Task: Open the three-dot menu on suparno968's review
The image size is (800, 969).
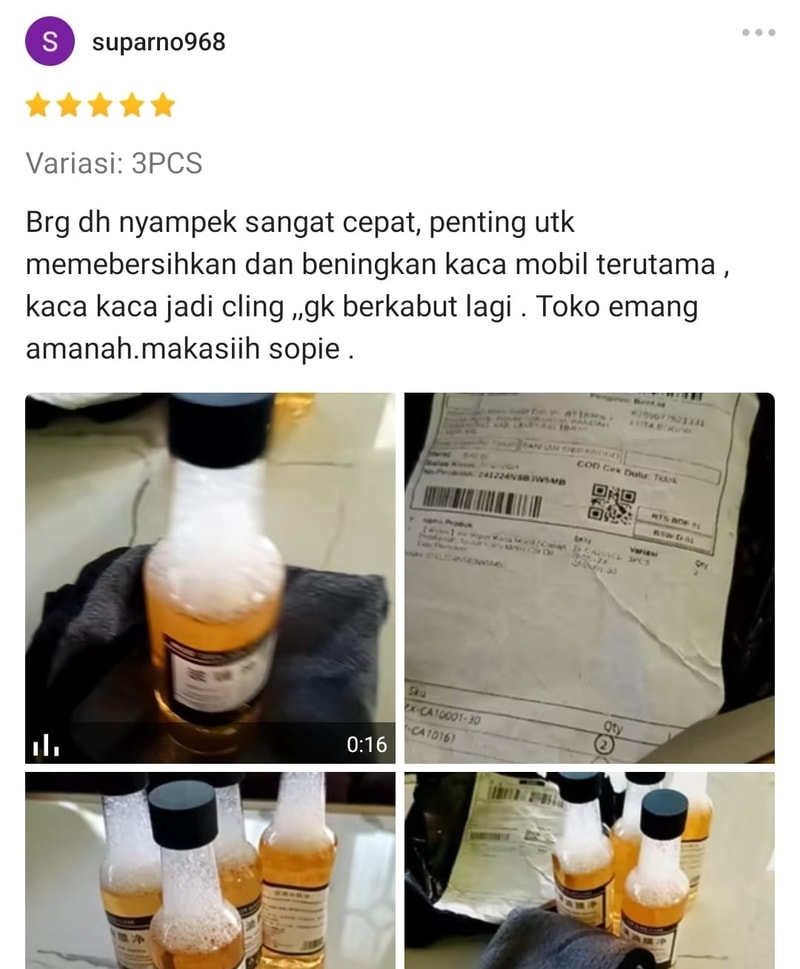Action: coord(758,33)
